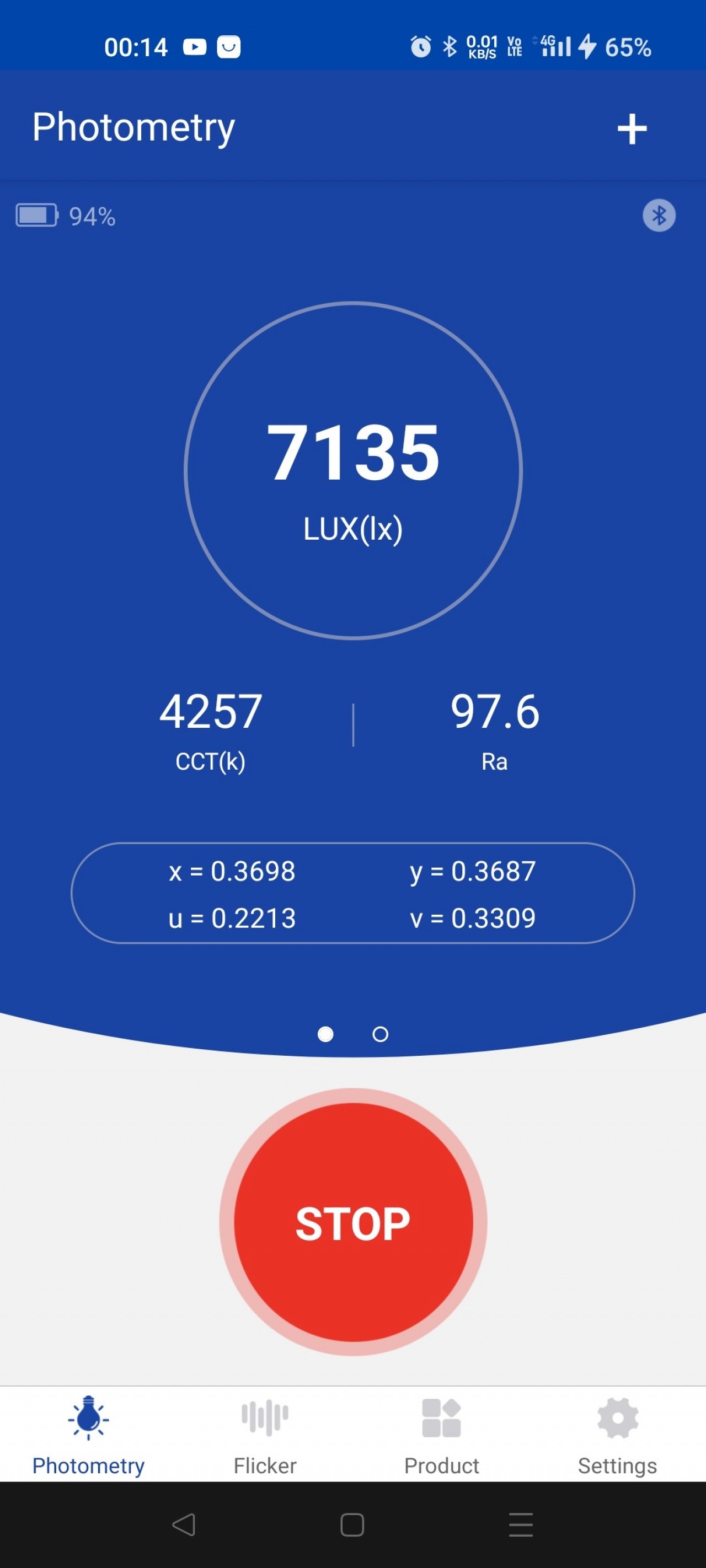This screenshot has height=1568, width=706.
Task: Tap the plus icon in the header
Action: coord(632,129)
